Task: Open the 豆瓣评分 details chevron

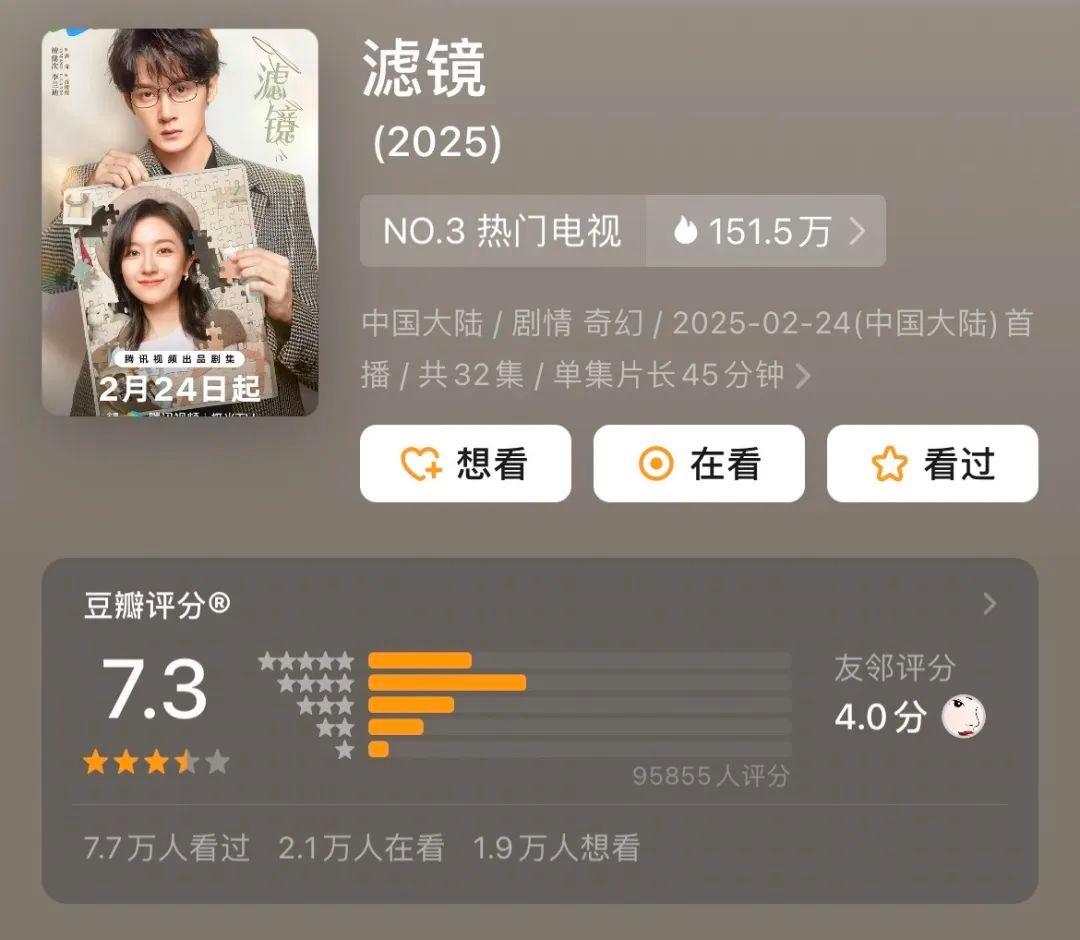Action: tap(989, 604)
